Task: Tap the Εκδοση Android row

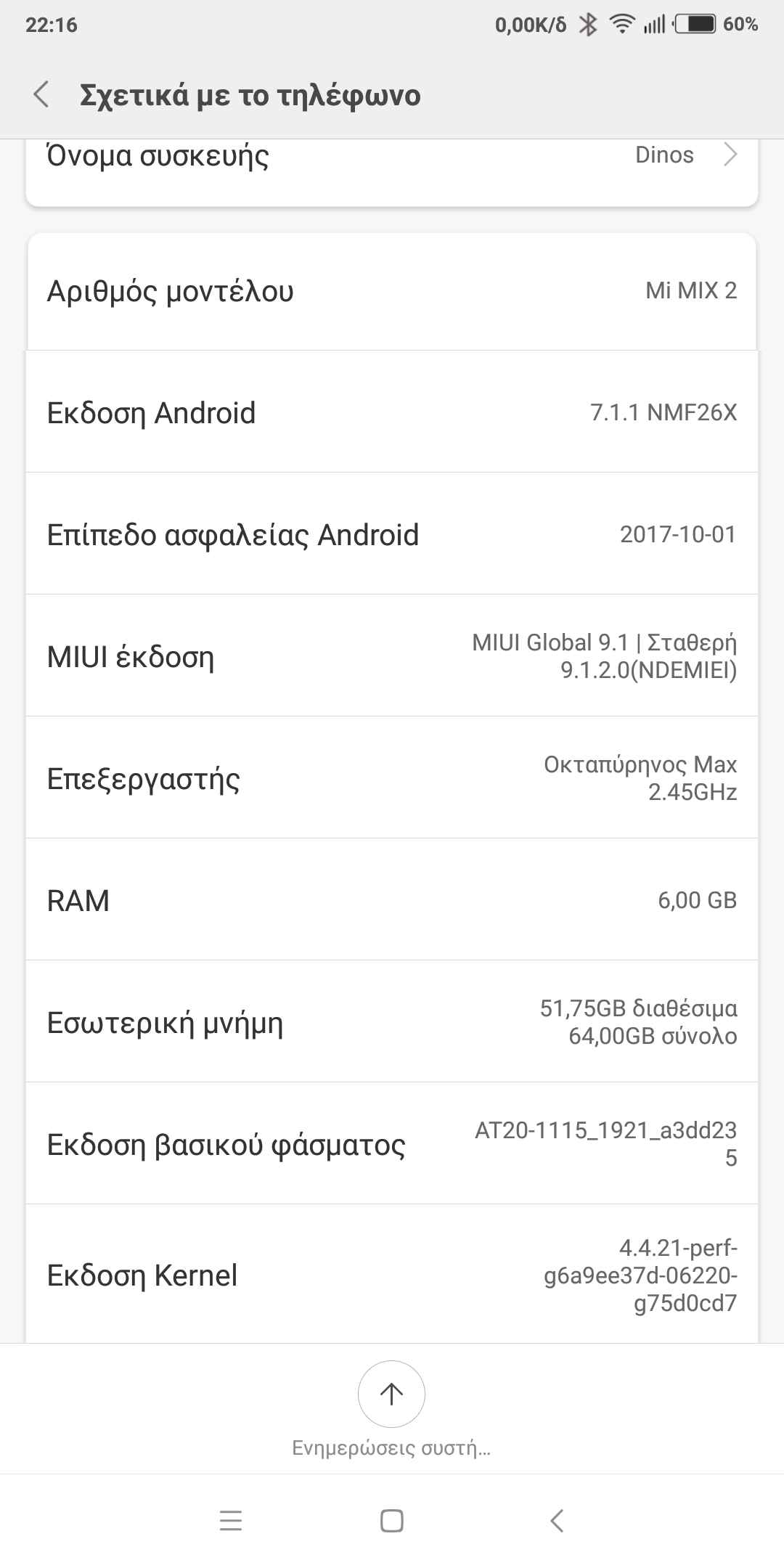Action: [392, 412]
